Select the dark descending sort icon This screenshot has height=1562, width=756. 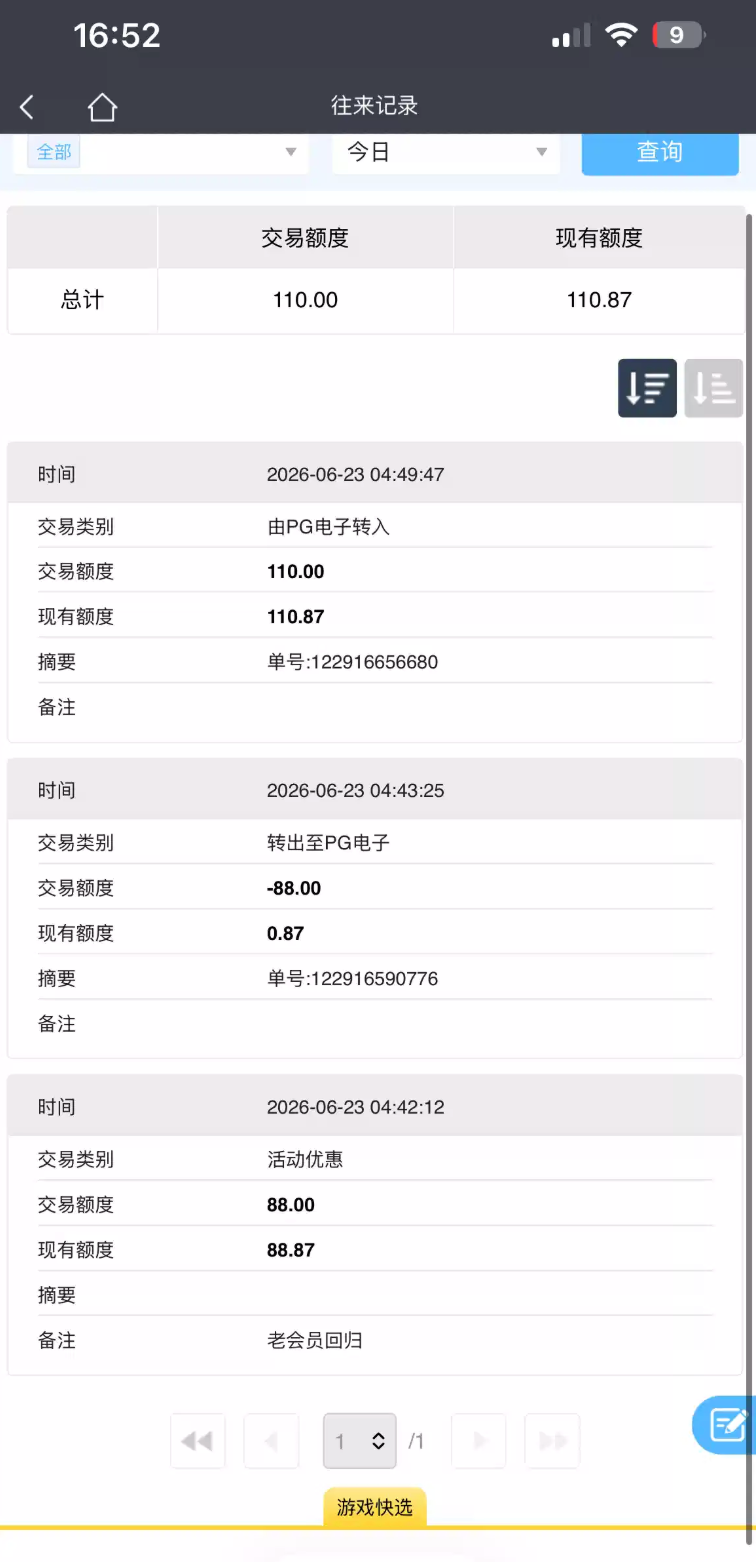[x=647, y=388]
